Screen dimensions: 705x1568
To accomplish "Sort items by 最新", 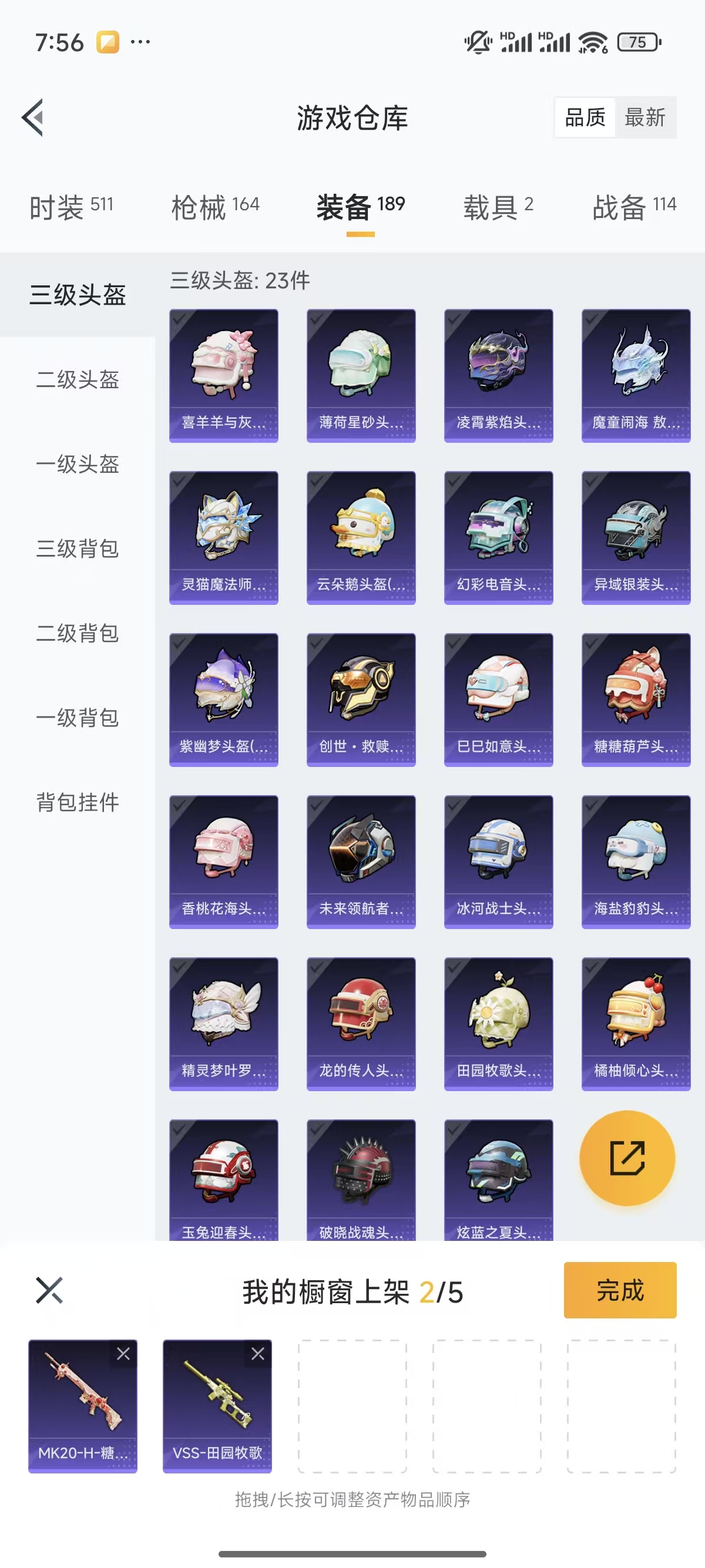I will coord(644,117).
